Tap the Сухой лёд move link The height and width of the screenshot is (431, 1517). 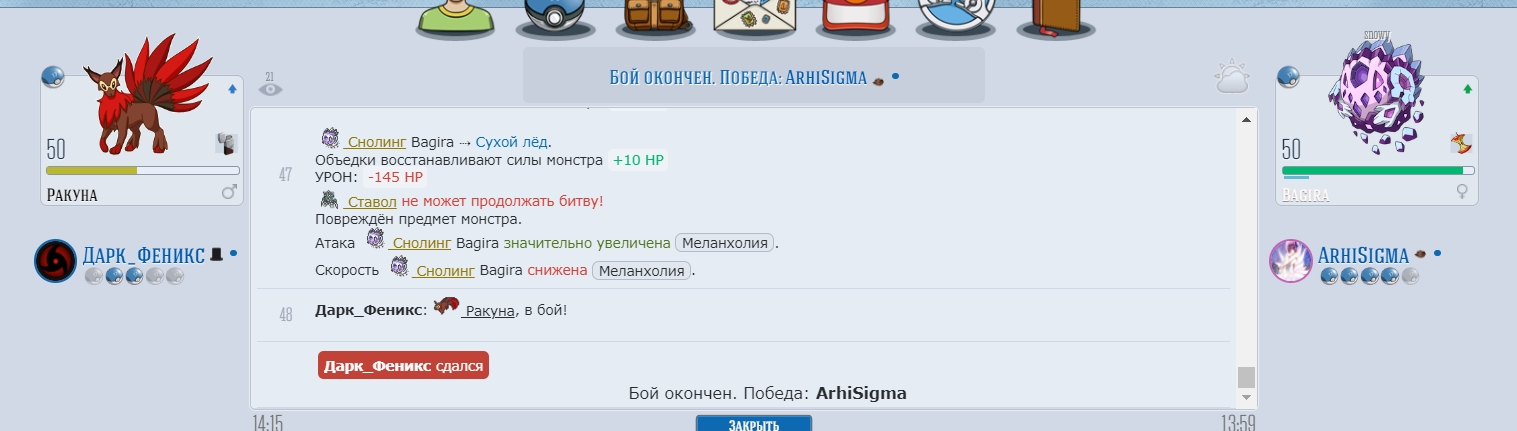[512, 141]
